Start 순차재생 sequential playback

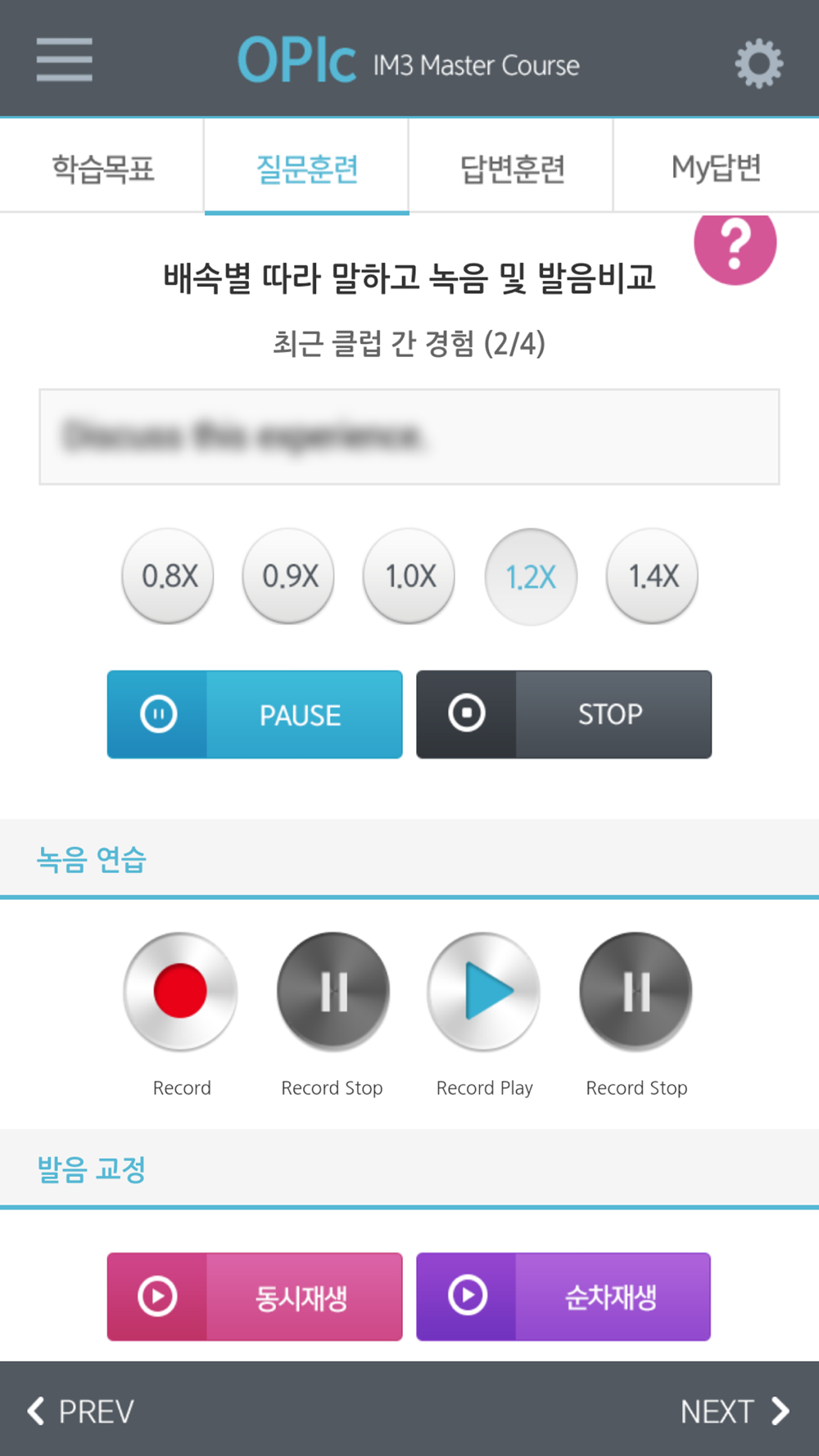click(x=563, y=1296)
